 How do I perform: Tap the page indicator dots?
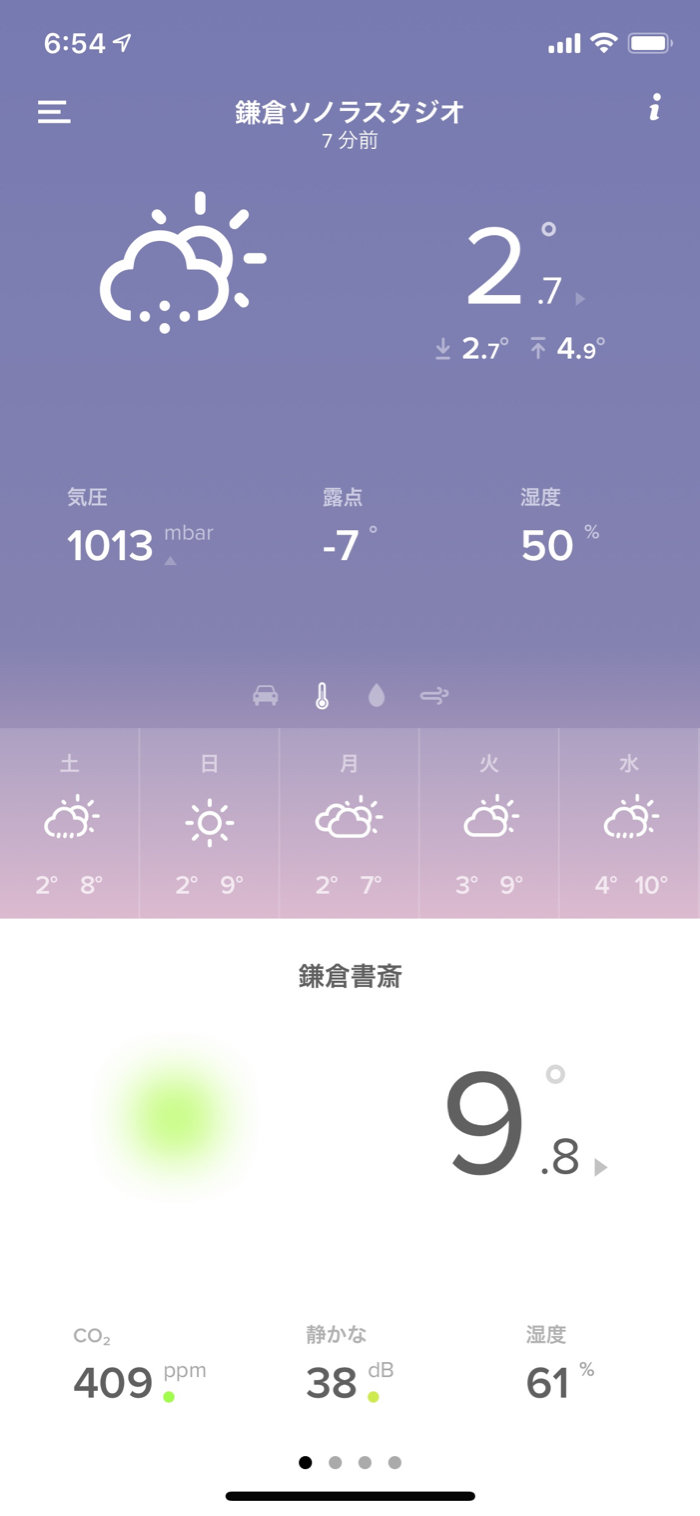(350, 1462)
